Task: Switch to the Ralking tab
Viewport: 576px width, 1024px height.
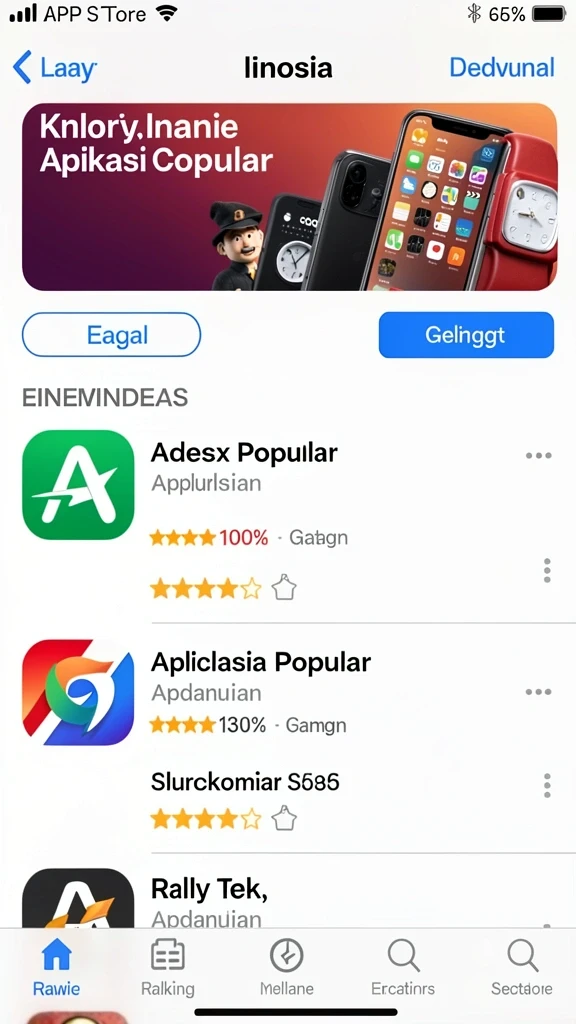Action: tap(168, 968)
